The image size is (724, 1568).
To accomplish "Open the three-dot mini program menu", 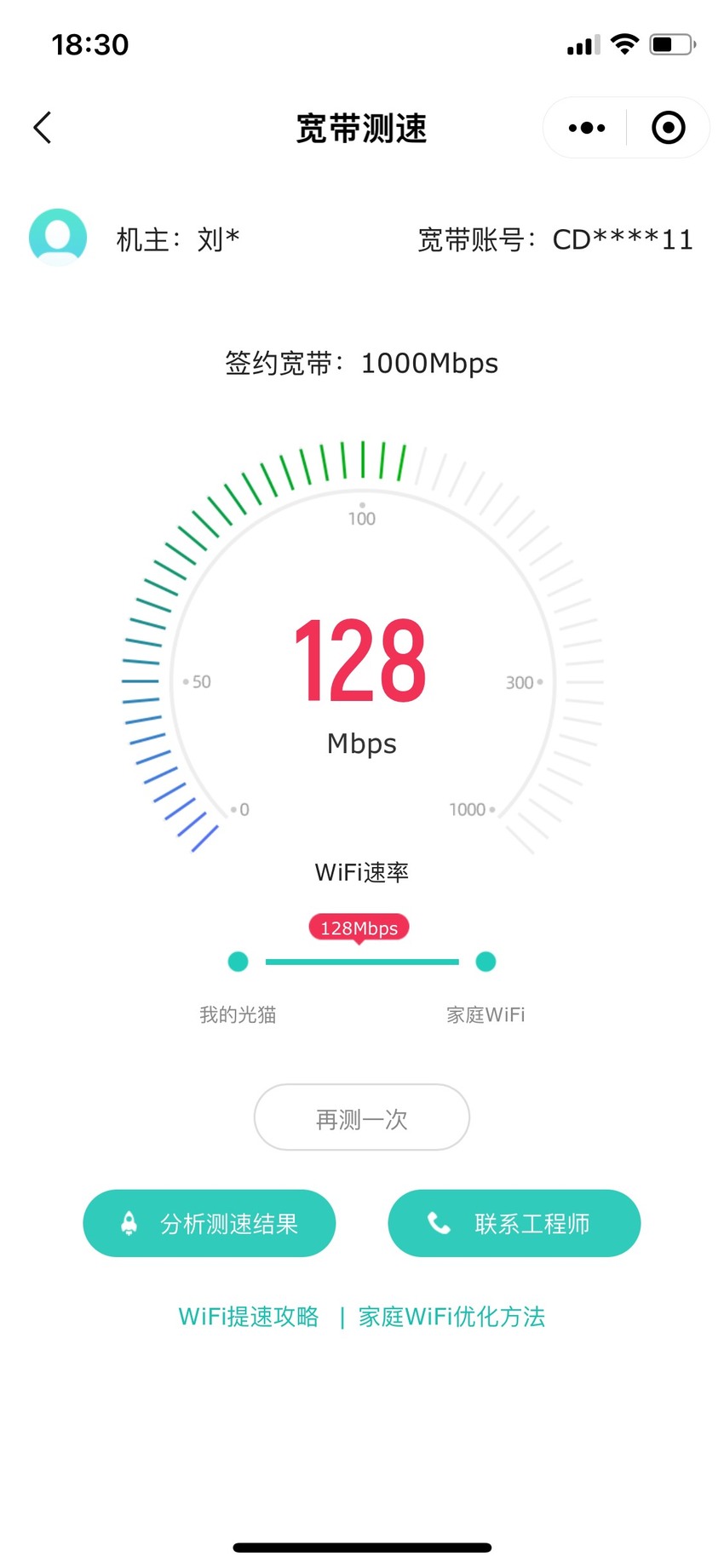I will point(586,128).
